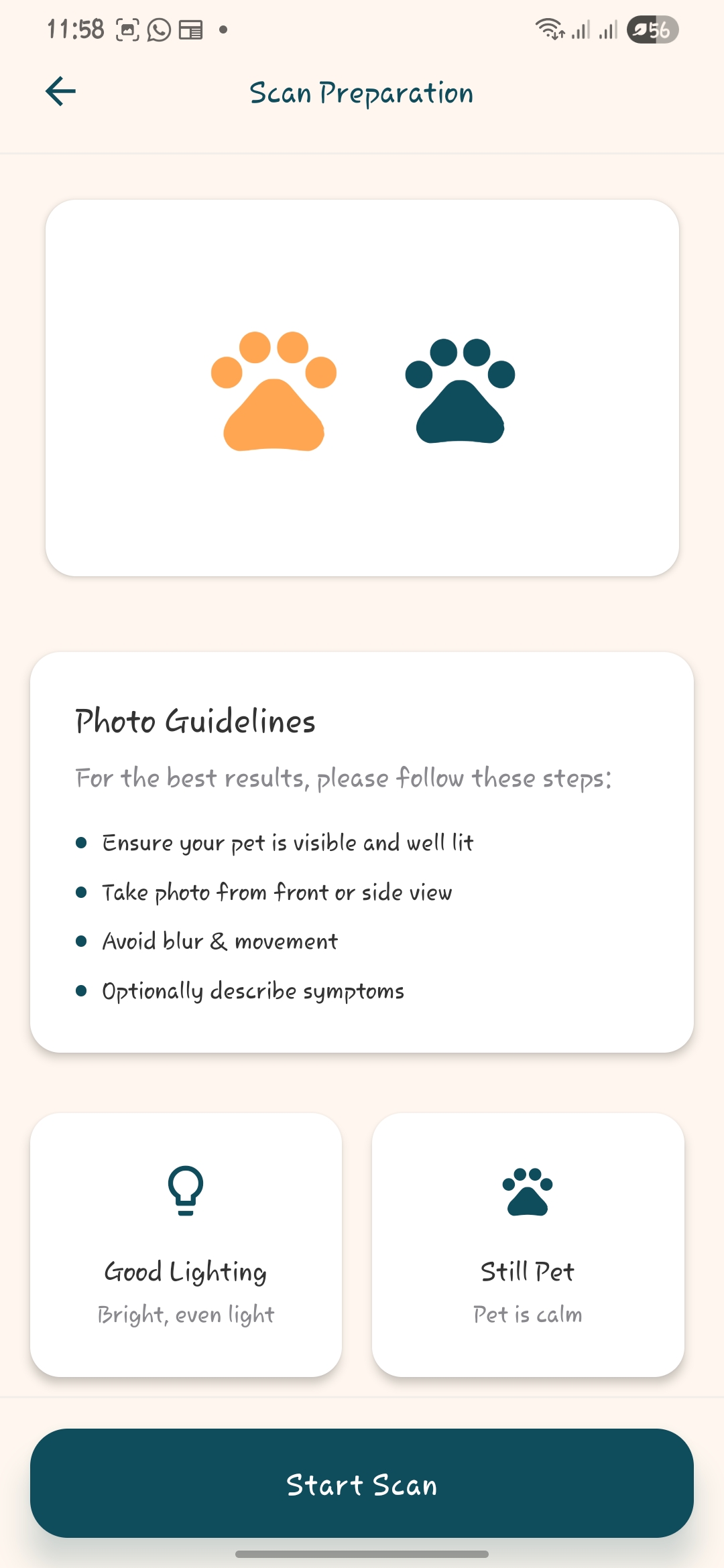Tap the Start Scan button
Screen dimensions: 724x1568
click(x=362, y=1484)
